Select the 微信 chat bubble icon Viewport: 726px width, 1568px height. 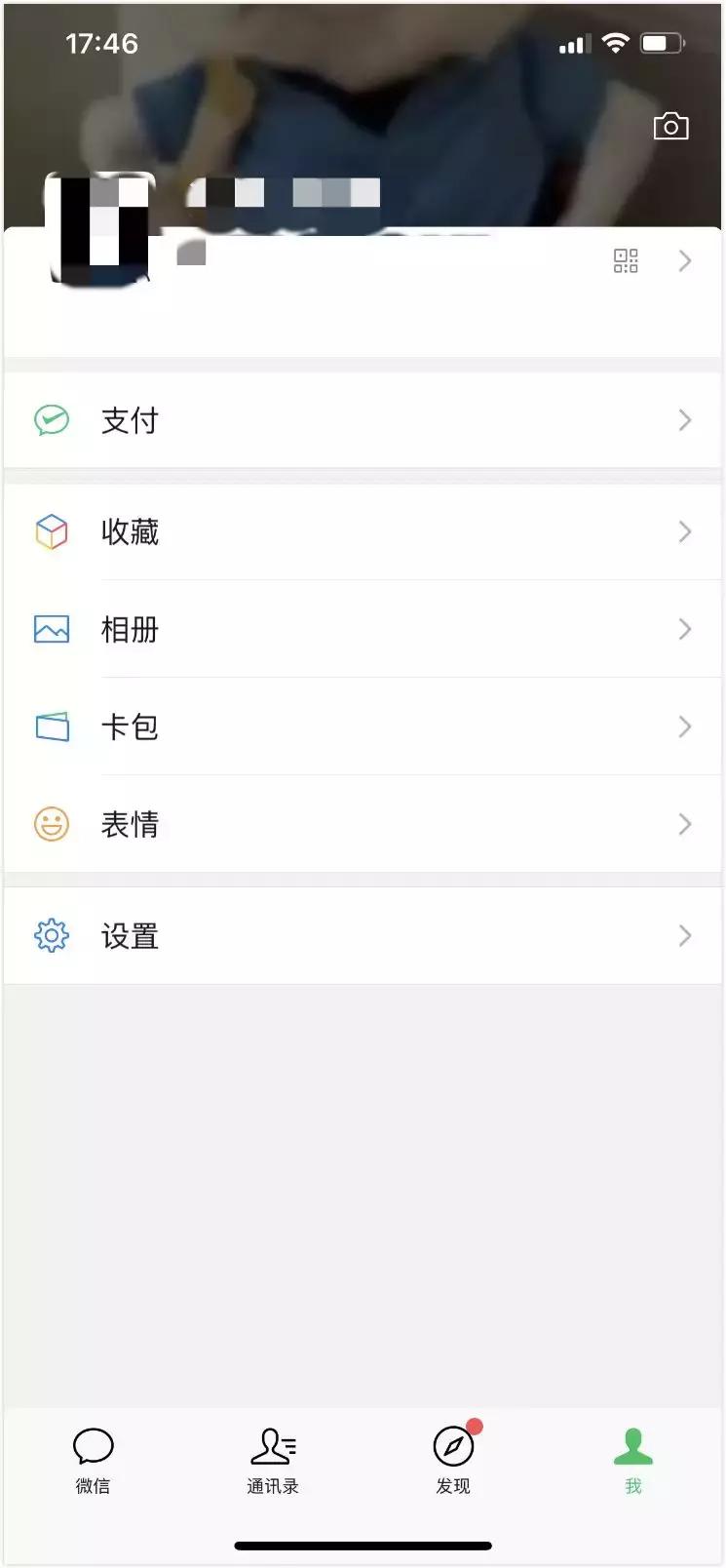point(93,1446)
